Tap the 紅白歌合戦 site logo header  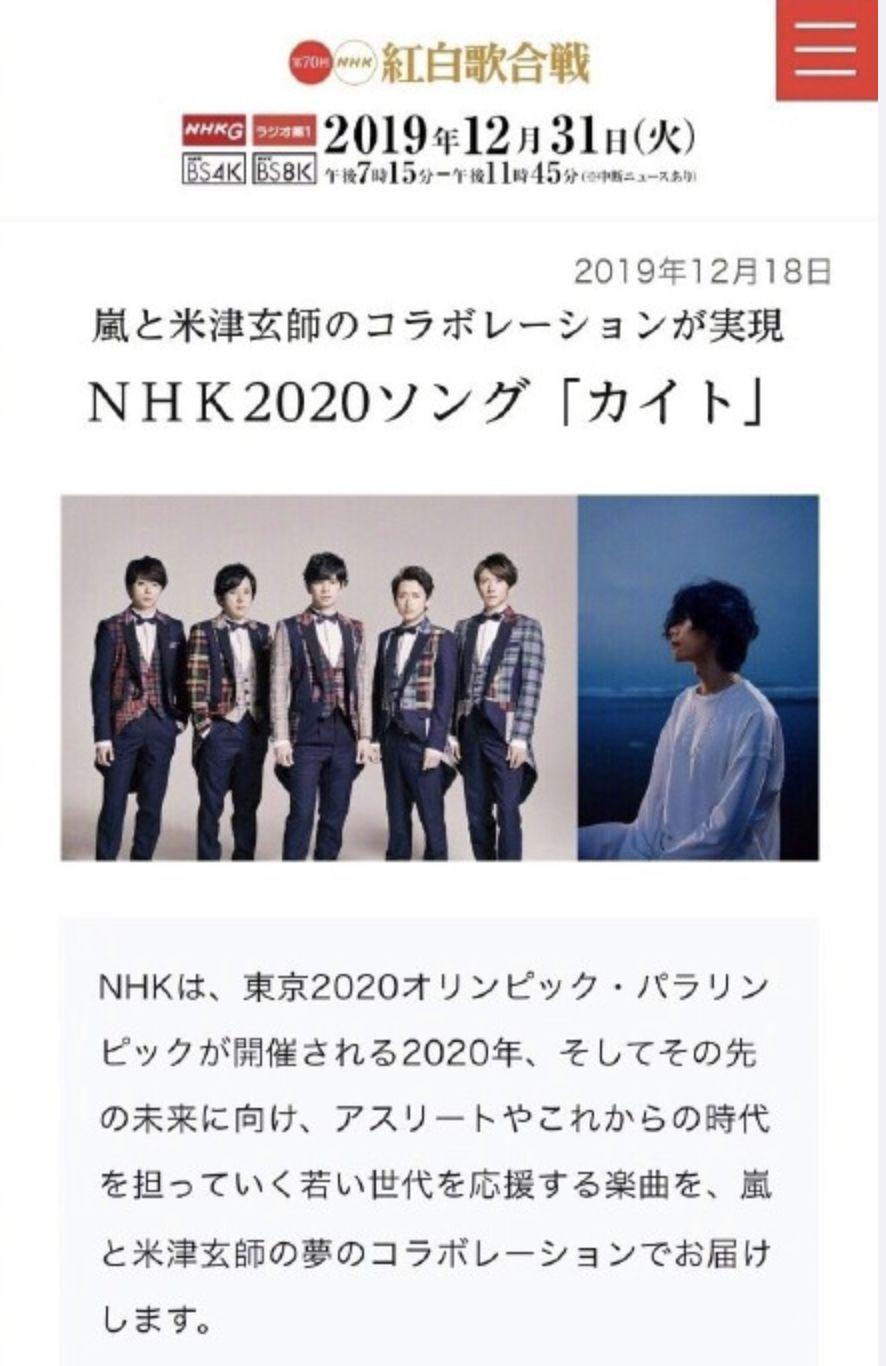[440, 63]
